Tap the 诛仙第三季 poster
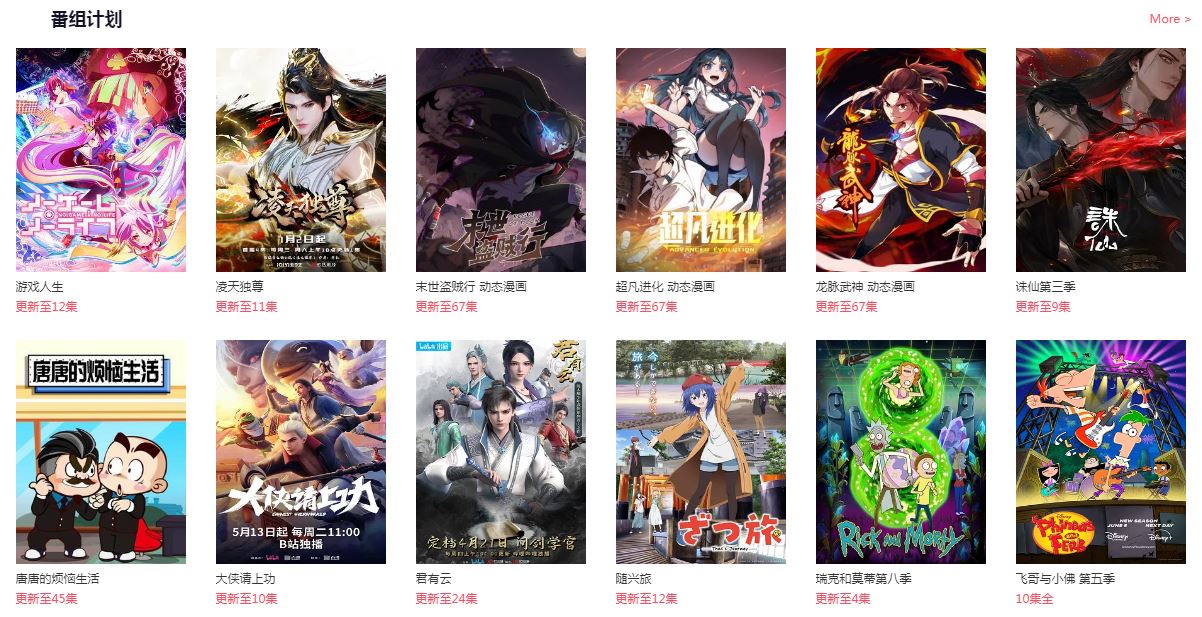 (1101, 160)
